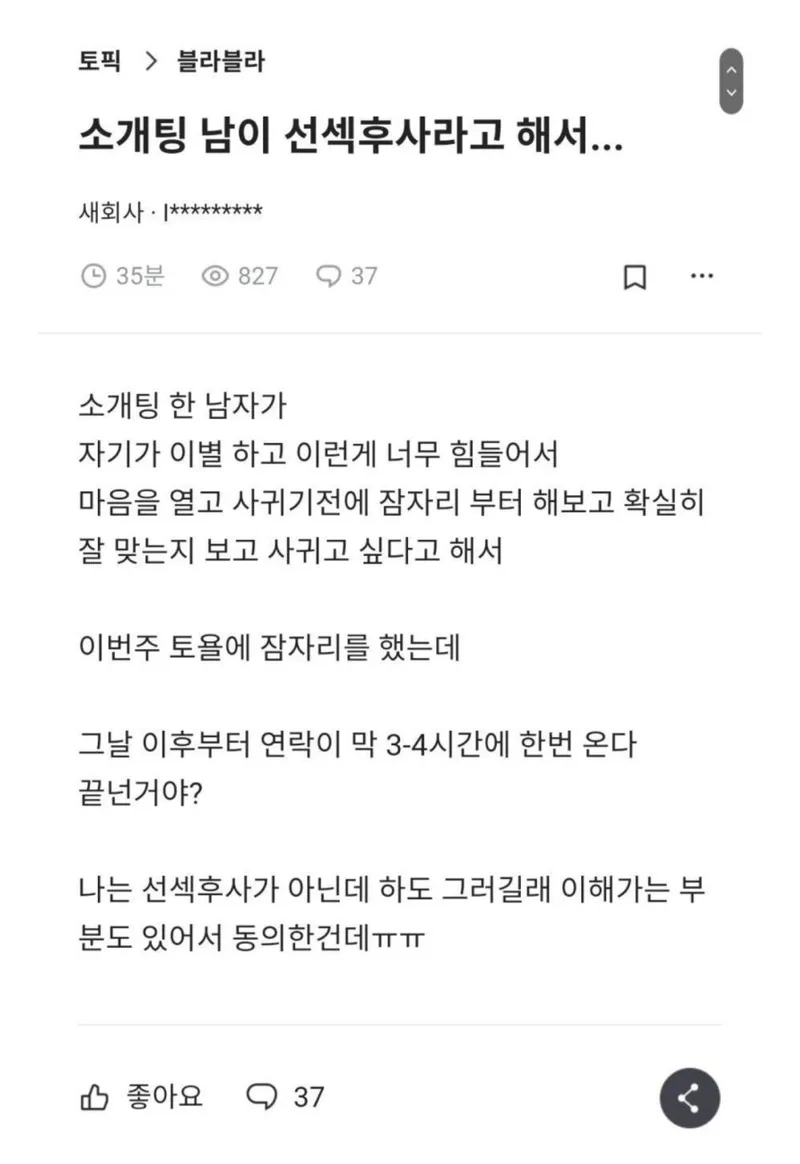Share this post via the round button
Image resolution: width=800 pixels, height=1164 pixels.
point(689,1098)
